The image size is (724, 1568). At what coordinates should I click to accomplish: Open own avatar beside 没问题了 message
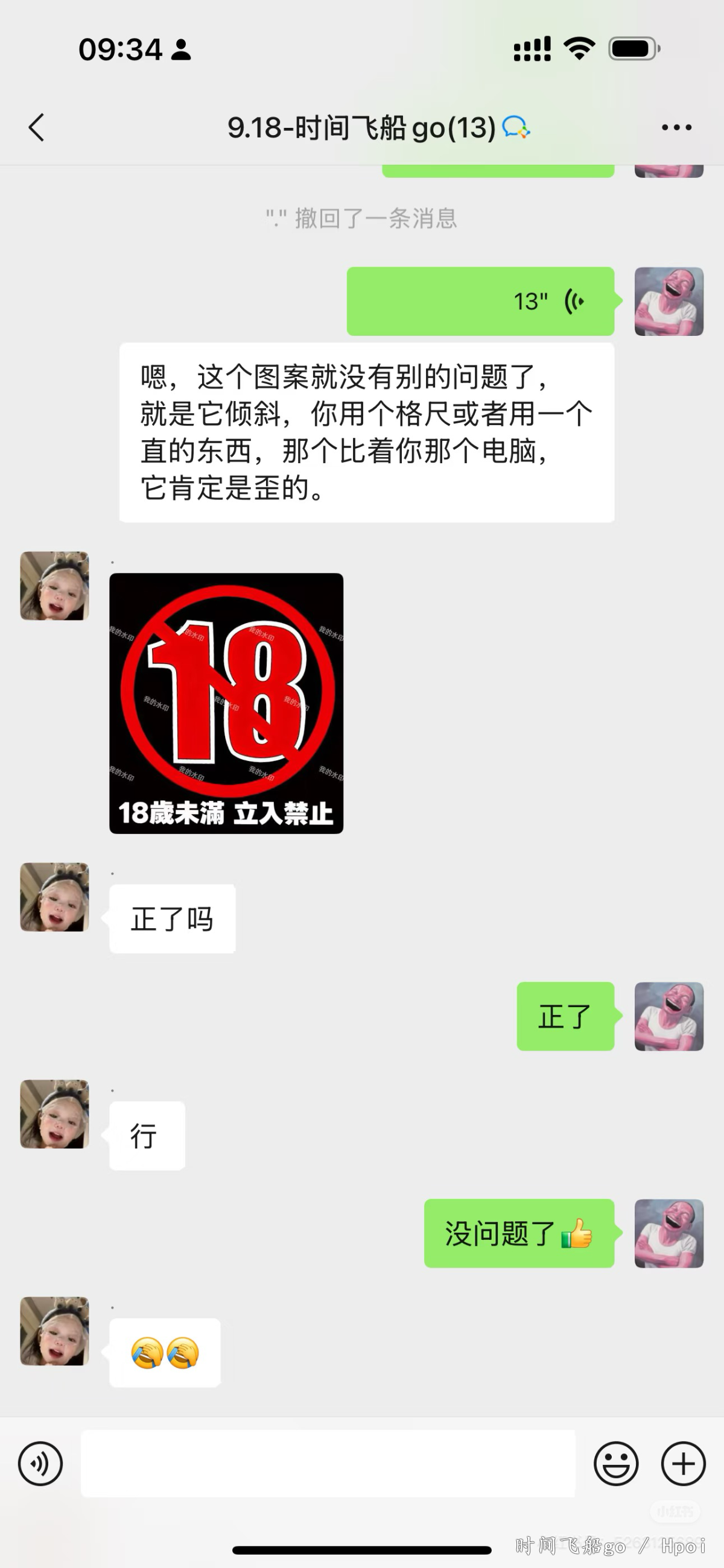coord(668,1233)
